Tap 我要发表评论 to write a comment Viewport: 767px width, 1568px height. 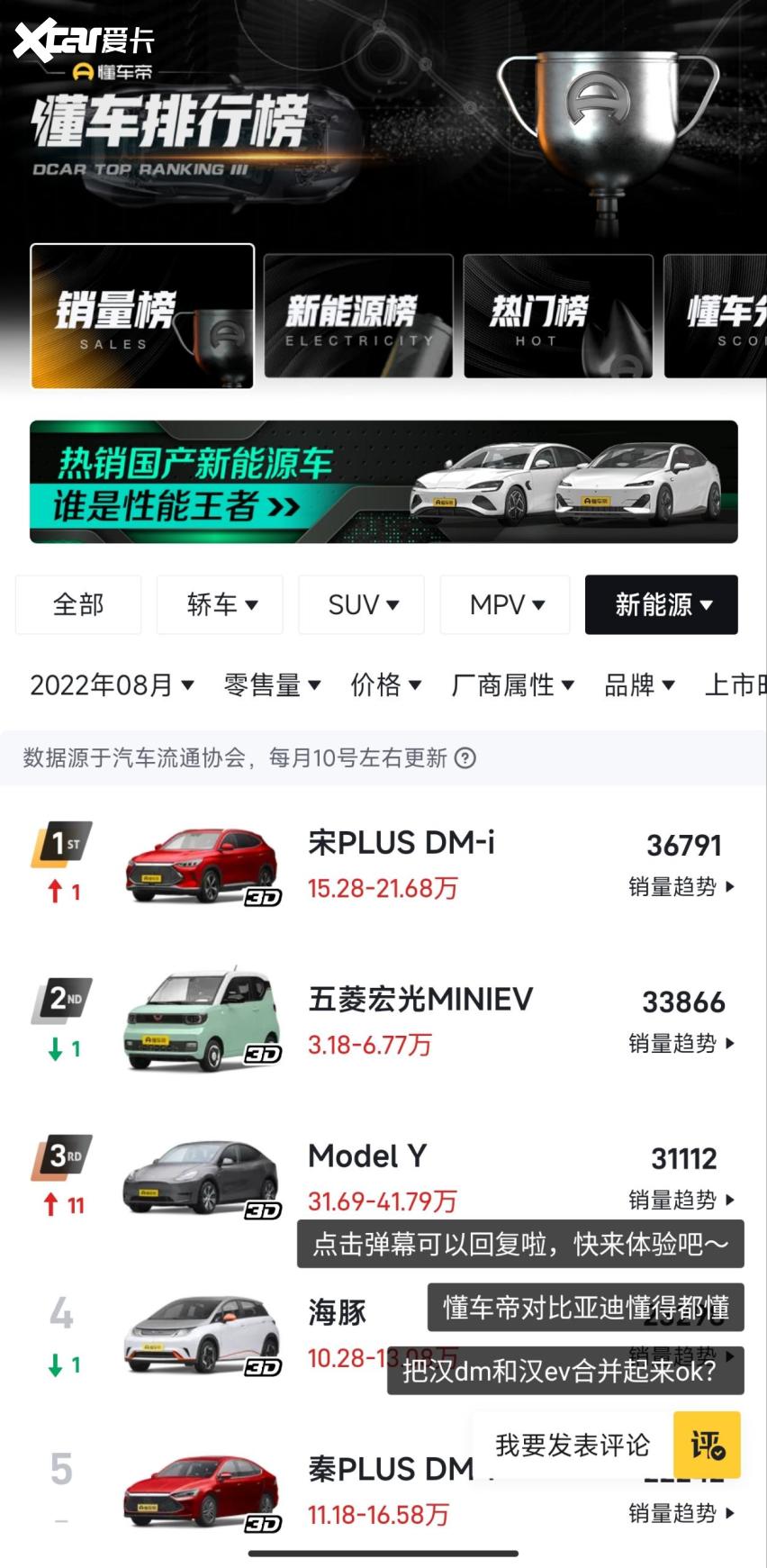[573, 1446]
